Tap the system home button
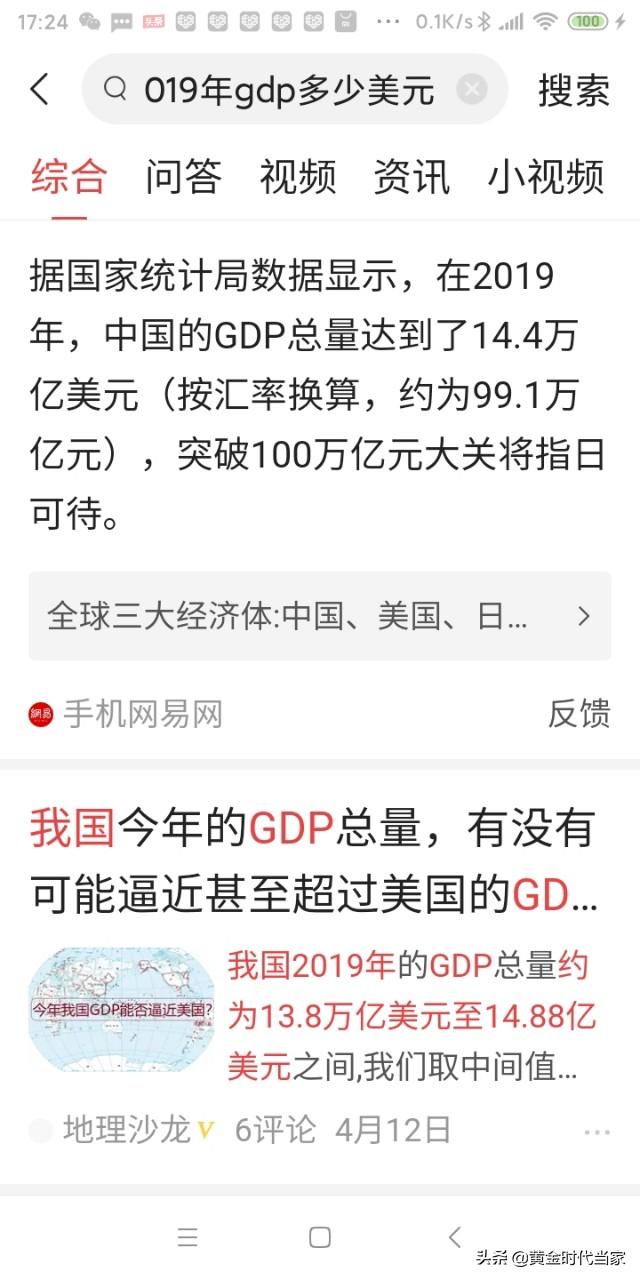Image resolution: width=640 pixels, height=1280 pixels. pyautogui.click(x=320, y=1237)
